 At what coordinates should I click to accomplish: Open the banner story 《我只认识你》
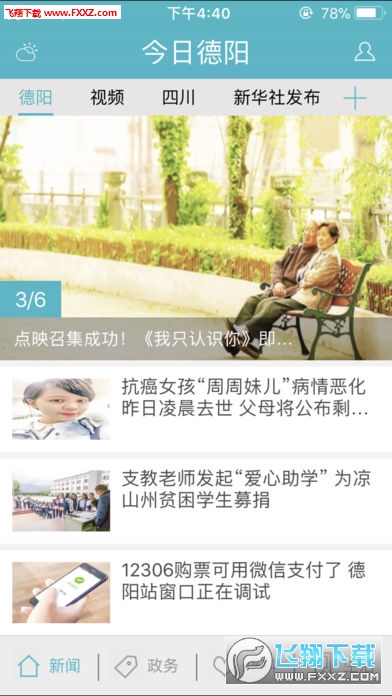[196, 238]
